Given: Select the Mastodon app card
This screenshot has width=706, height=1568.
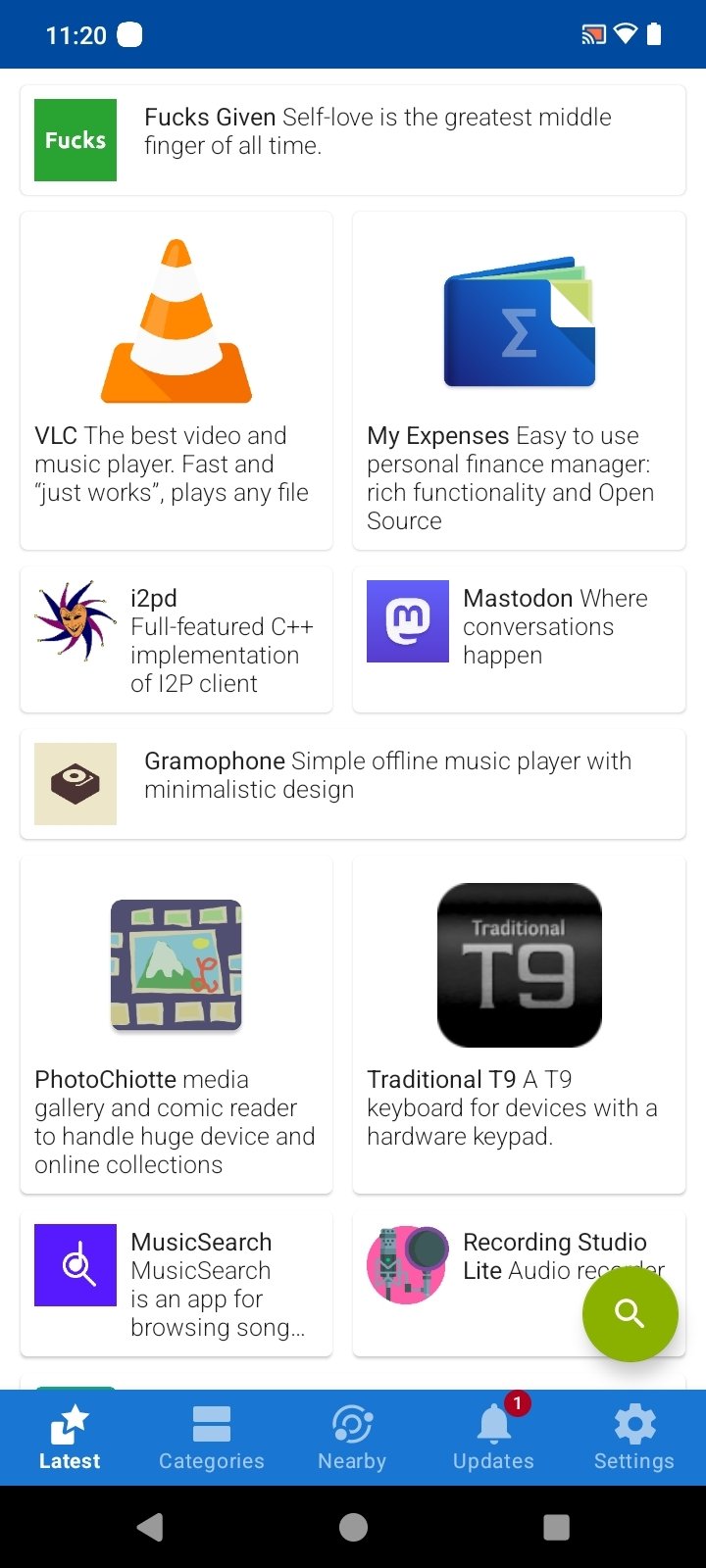Looking at the screenshot, I should click(x=519, y=639).
